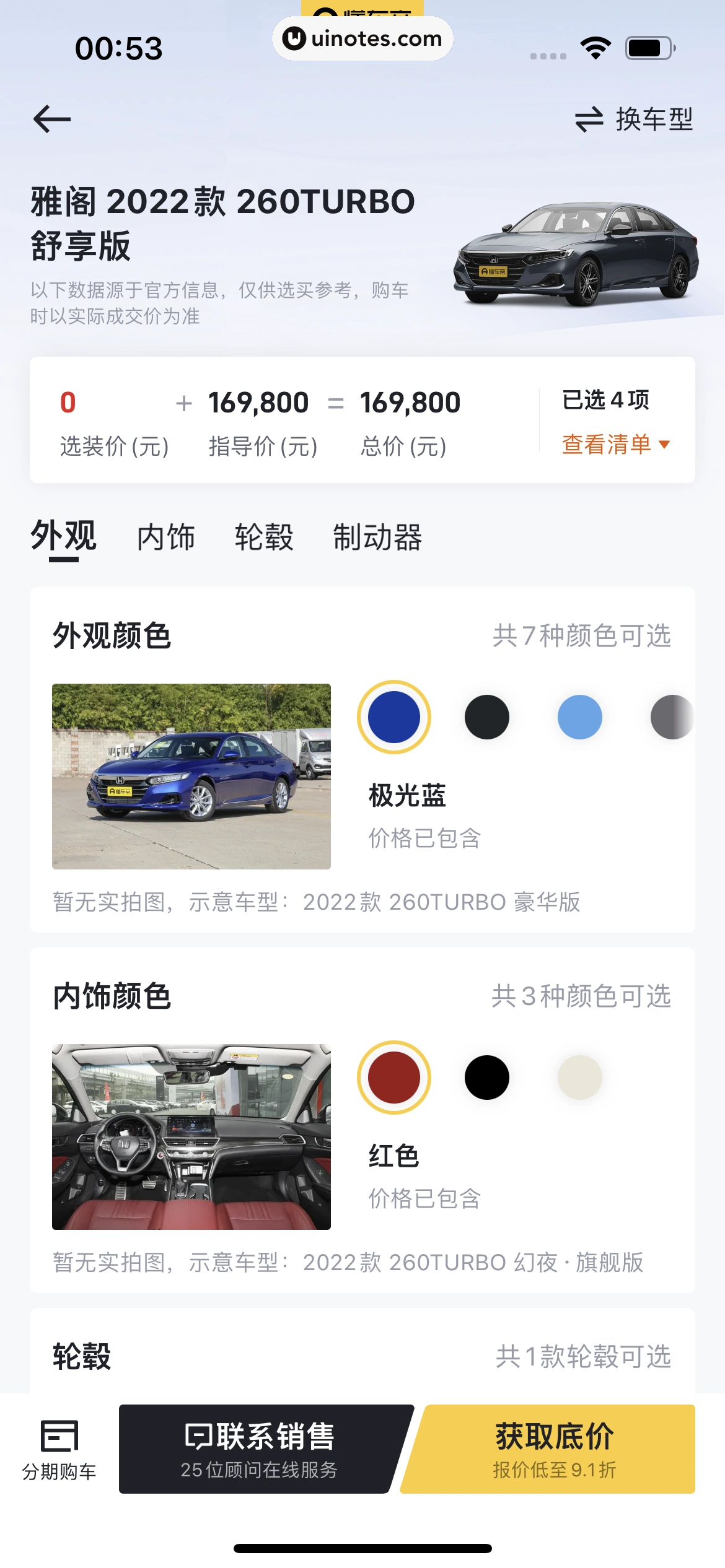Screen dimensions: 725x1568
Task: Go back using the arrow icon
Action: point(52,119)
